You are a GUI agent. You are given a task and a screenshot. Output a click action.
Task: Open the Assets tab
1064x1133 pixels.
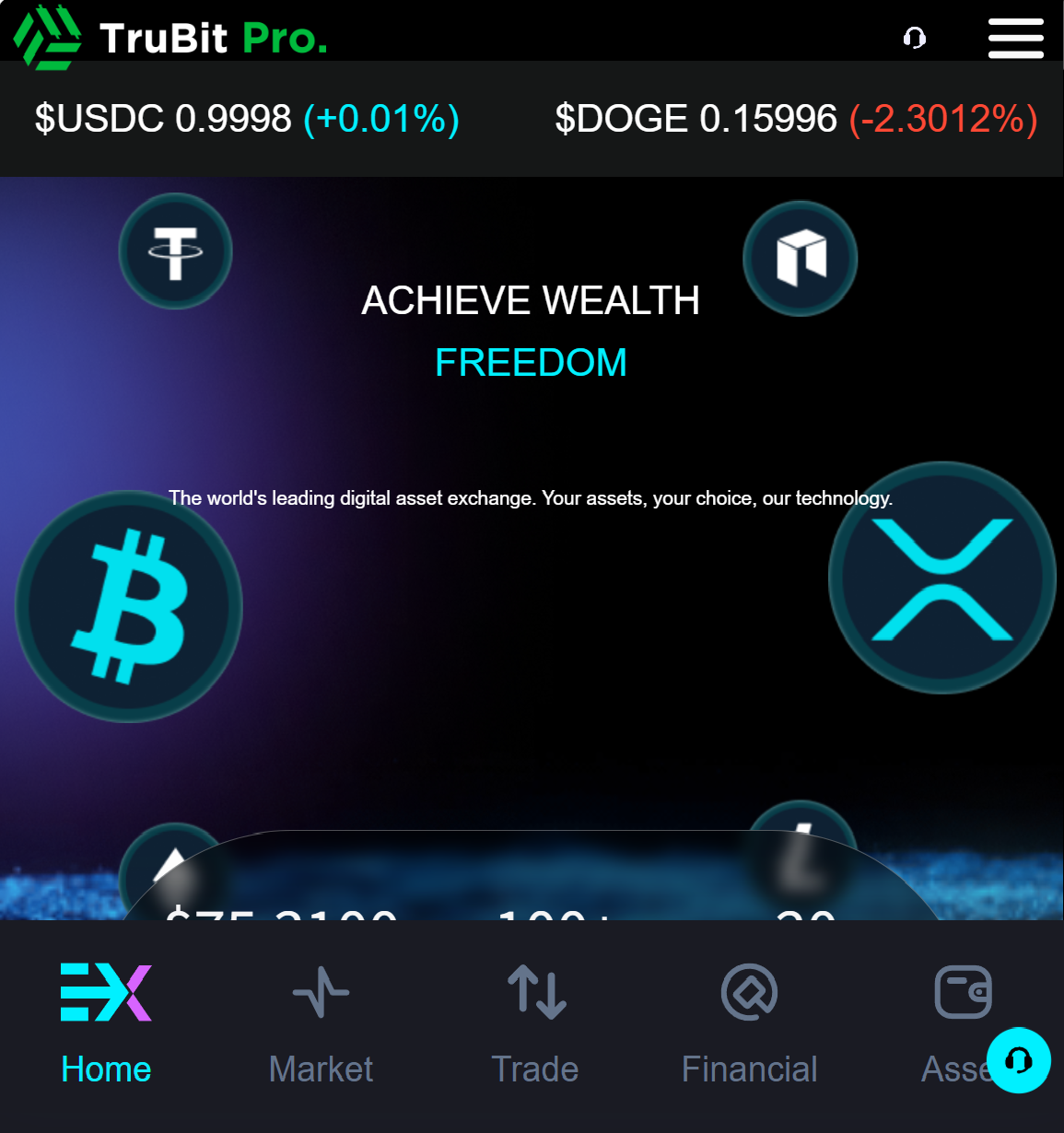[953, 1013]
